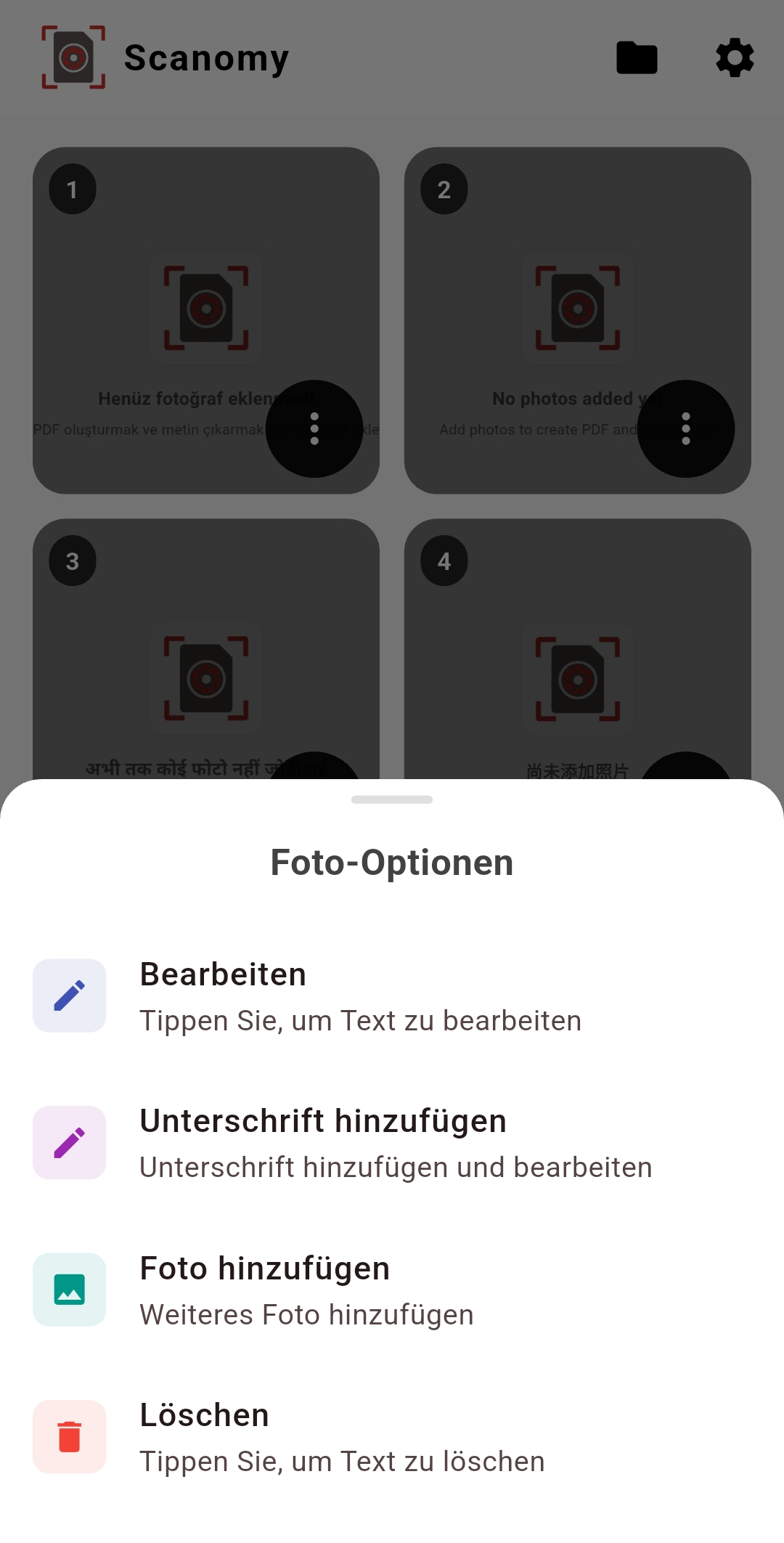This screenshot has width=784, height=1543.
Task: Open three-dot menu on card 1
Action: [314, 428]
